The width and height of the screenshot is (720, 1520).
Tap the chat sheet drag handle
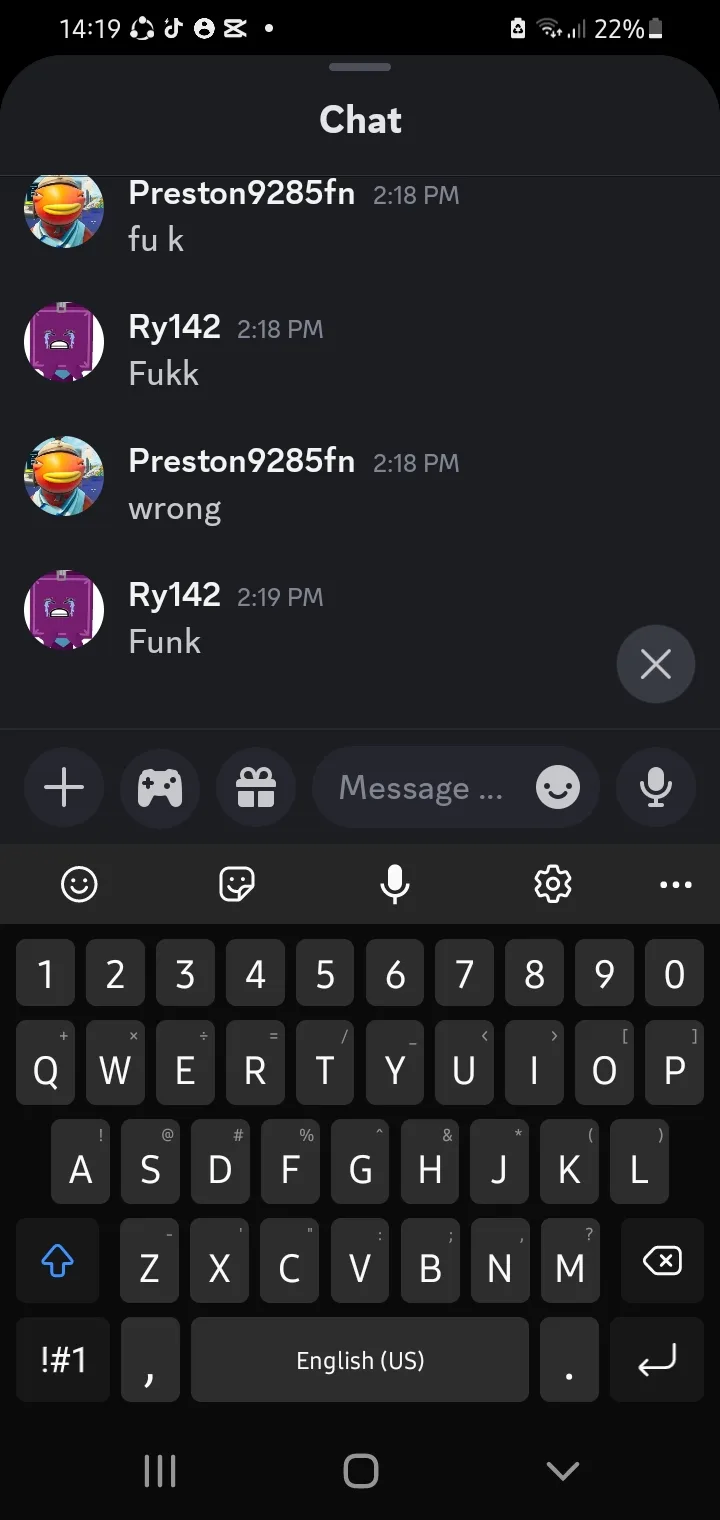(x=360, y=67)
